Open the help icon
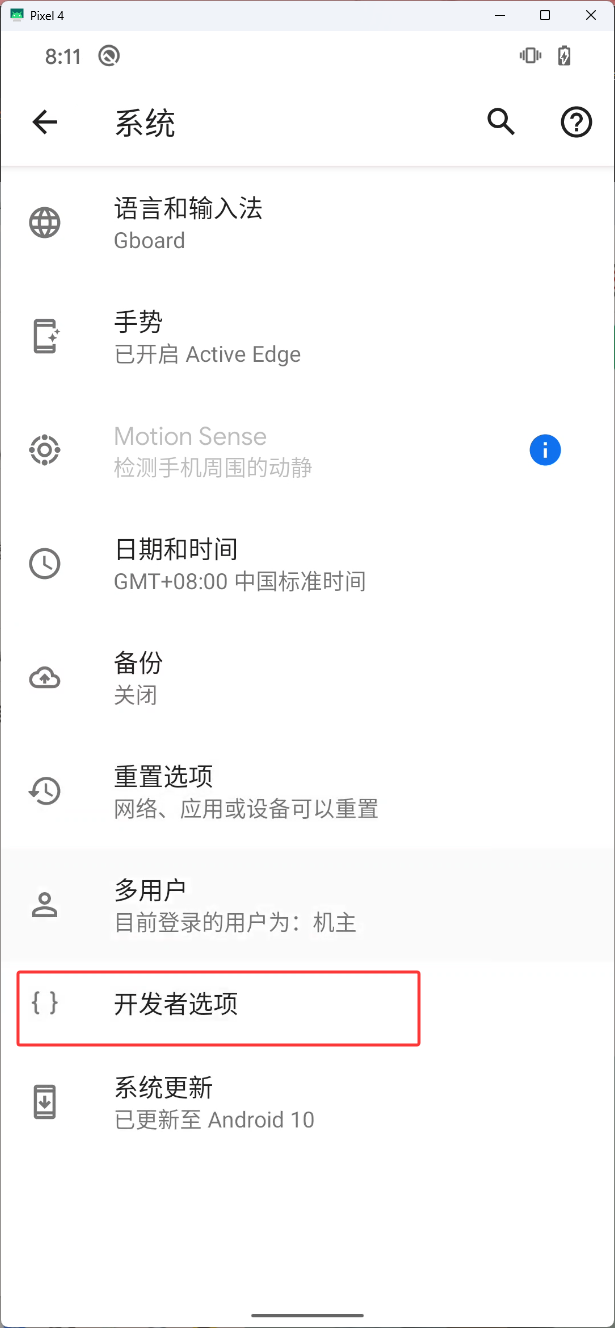 (576, 123)
